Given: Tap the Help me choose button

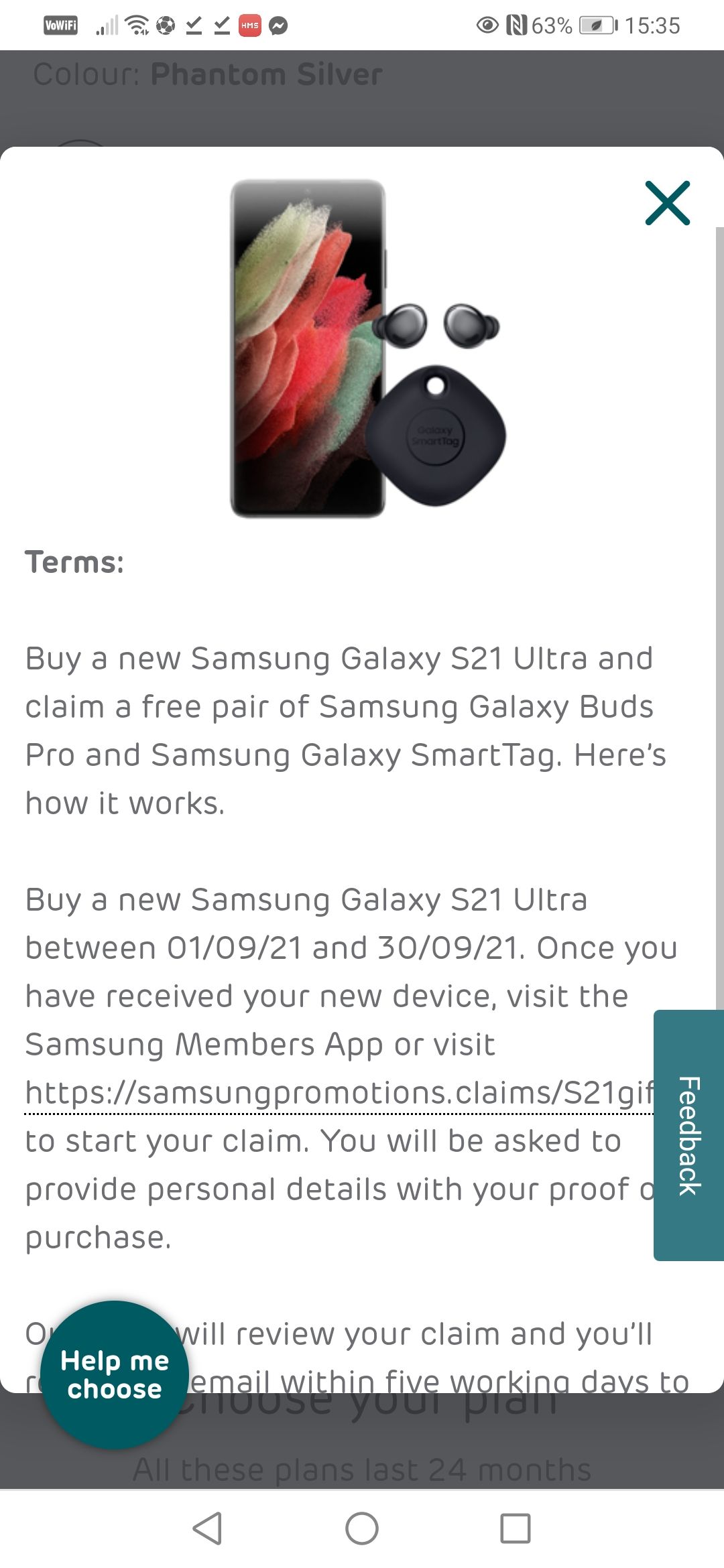Looking at the screenshot, I should [x=115, y=1374].
